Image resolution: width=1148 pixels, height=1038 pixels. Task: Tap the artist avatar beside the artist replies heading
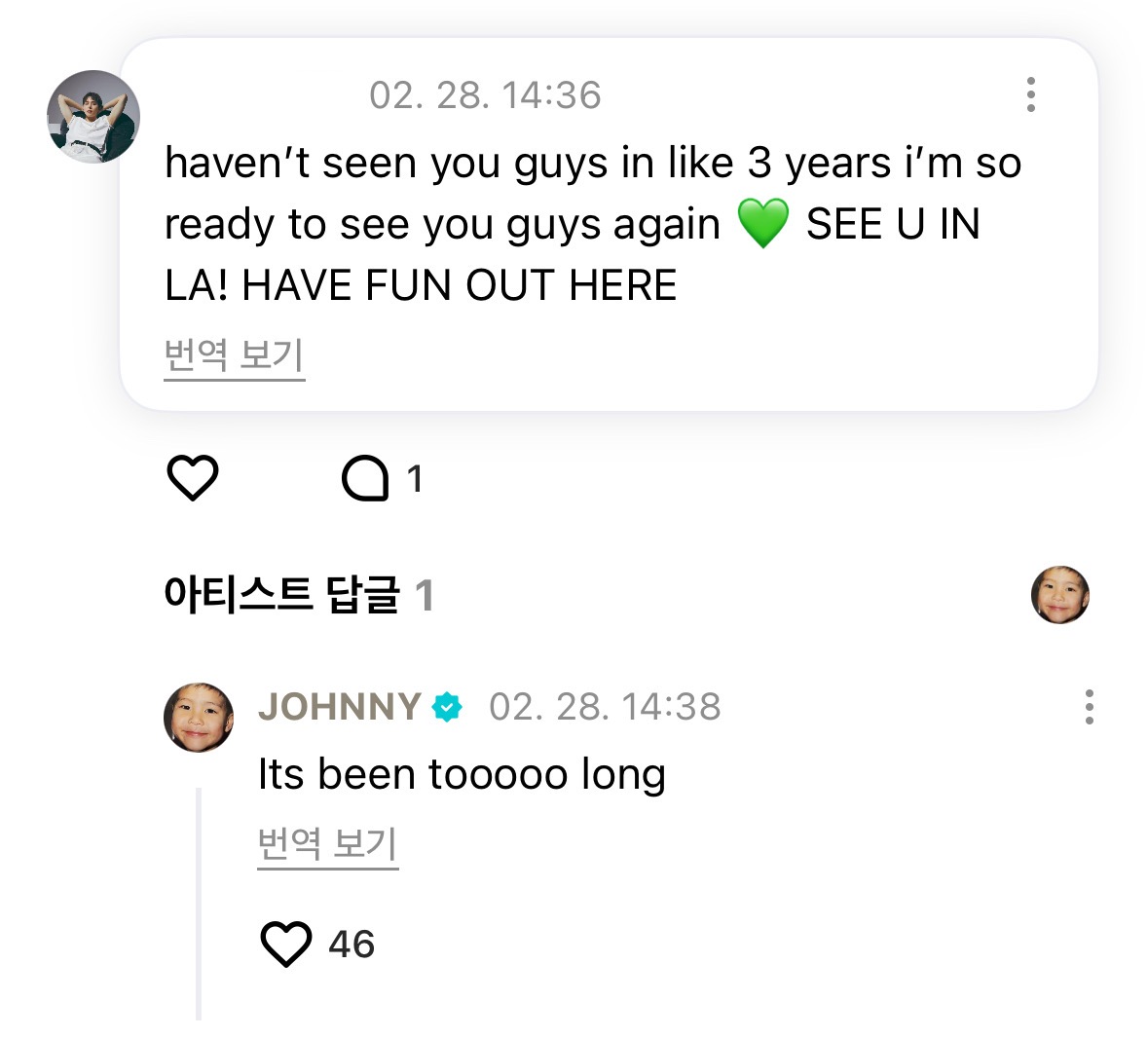1059,595
